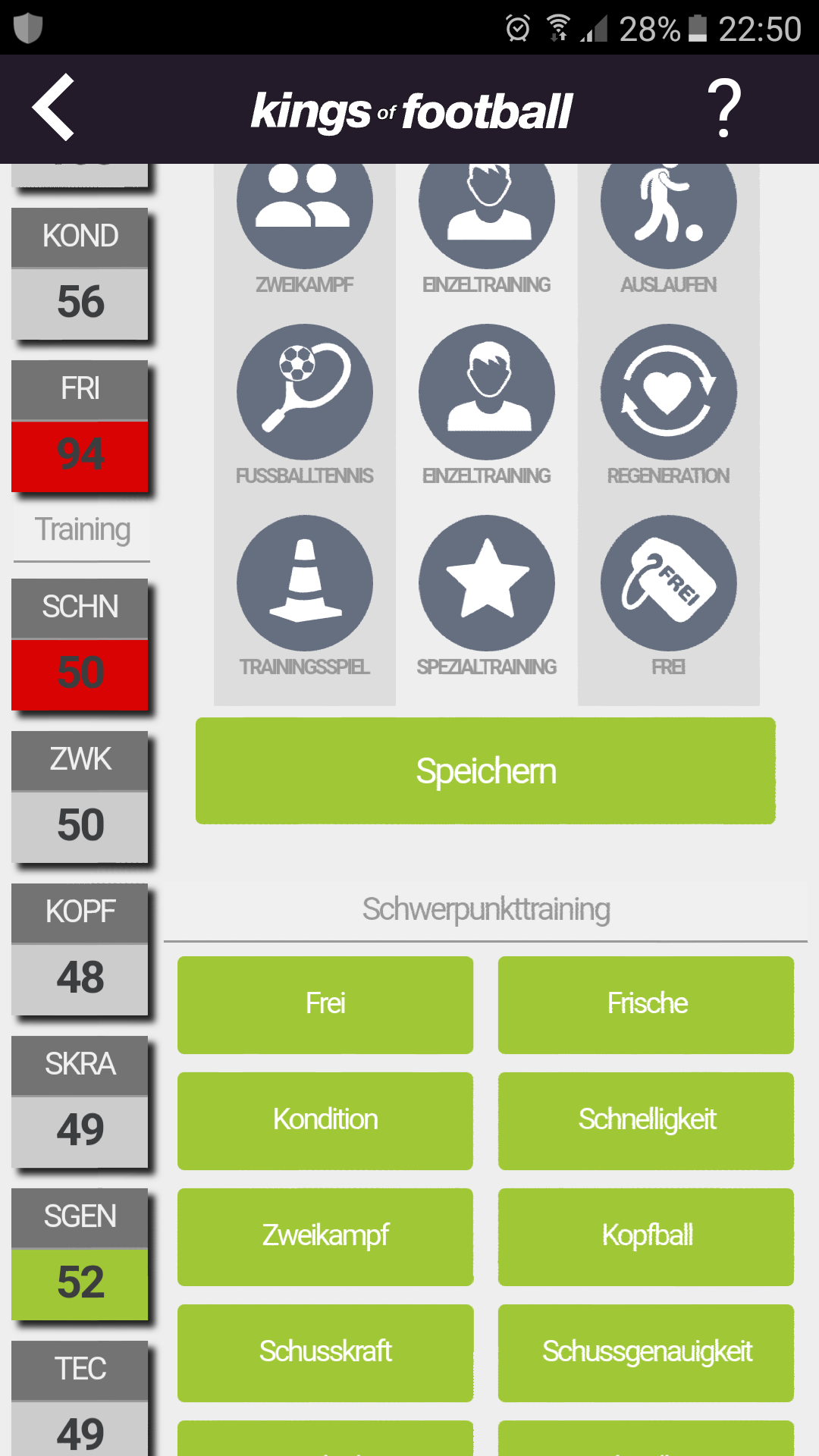Choose Schnelligkeit focus training
Viewport: 819px width, 1456px height.
pyautogui.click(x=646, y=1120)
